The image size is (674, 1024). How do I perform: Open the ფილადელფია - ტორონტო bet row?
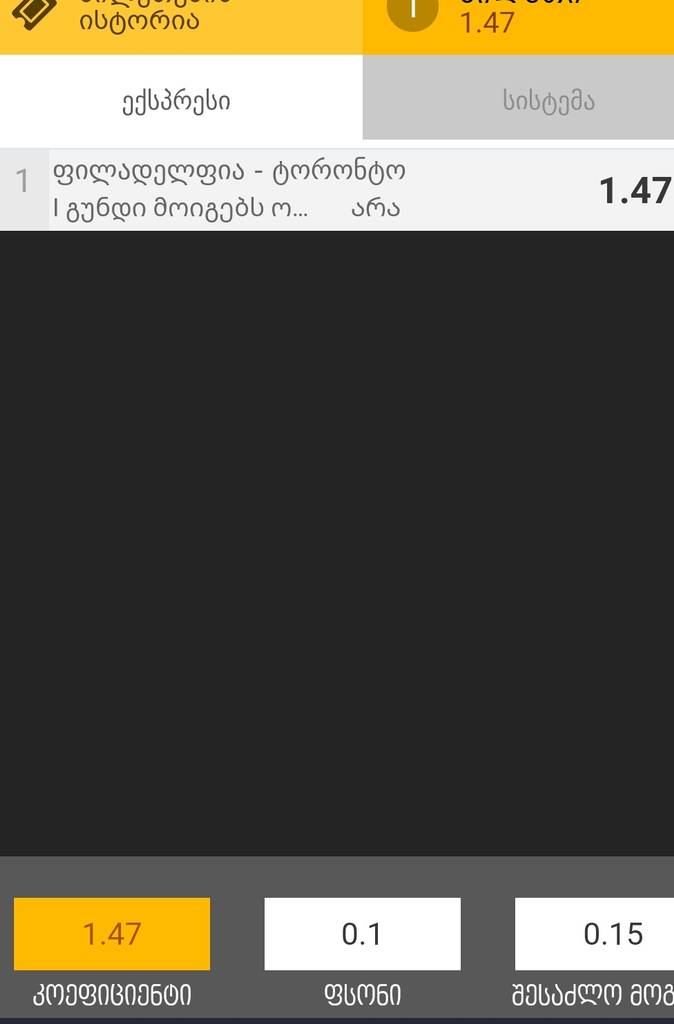point(340,190)
